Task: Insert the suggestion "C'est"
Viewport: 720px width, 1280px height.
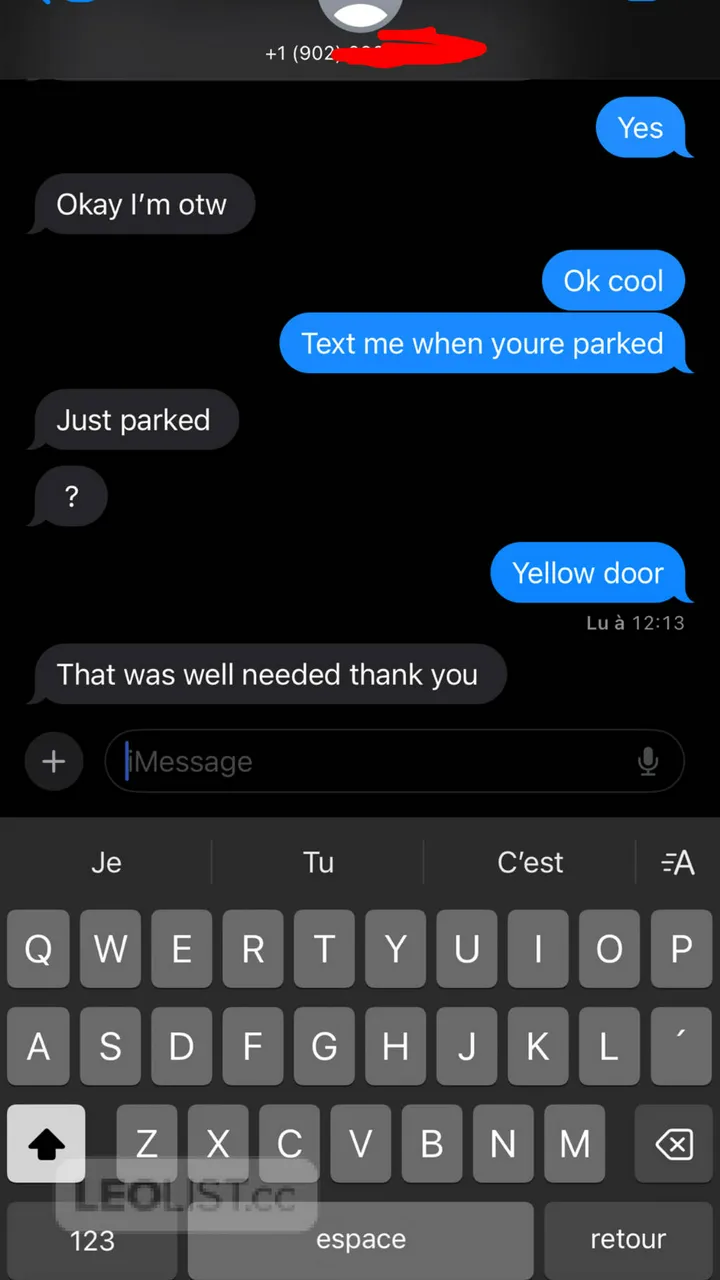Action: pyautogui.click(x=530, y=862)
